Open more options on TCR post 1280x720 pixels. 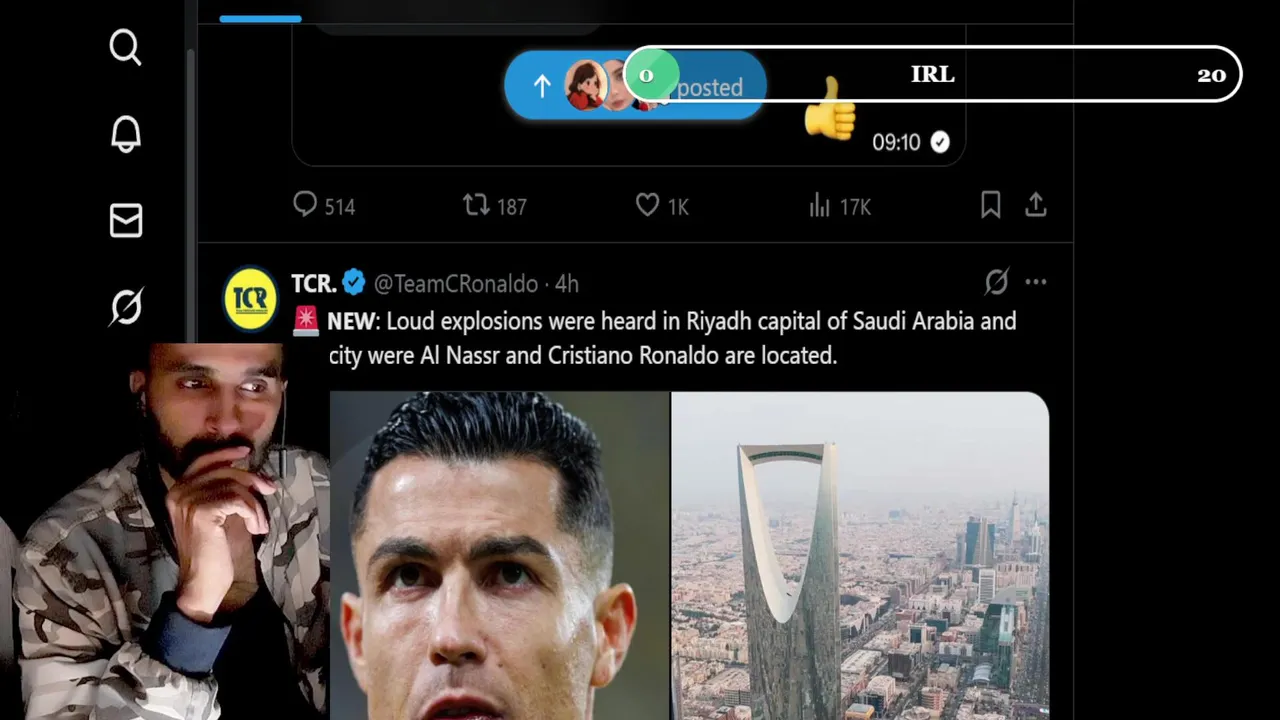point(1036,282)
